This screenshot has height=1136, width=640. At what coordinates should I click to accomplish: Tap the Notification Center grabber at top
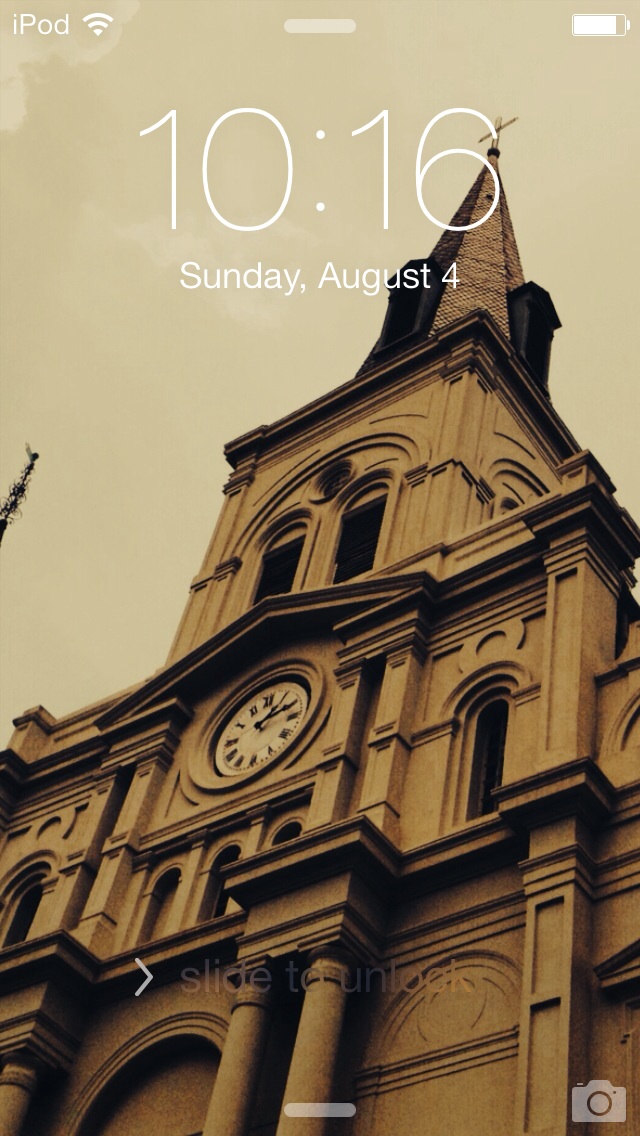(320, 26)
